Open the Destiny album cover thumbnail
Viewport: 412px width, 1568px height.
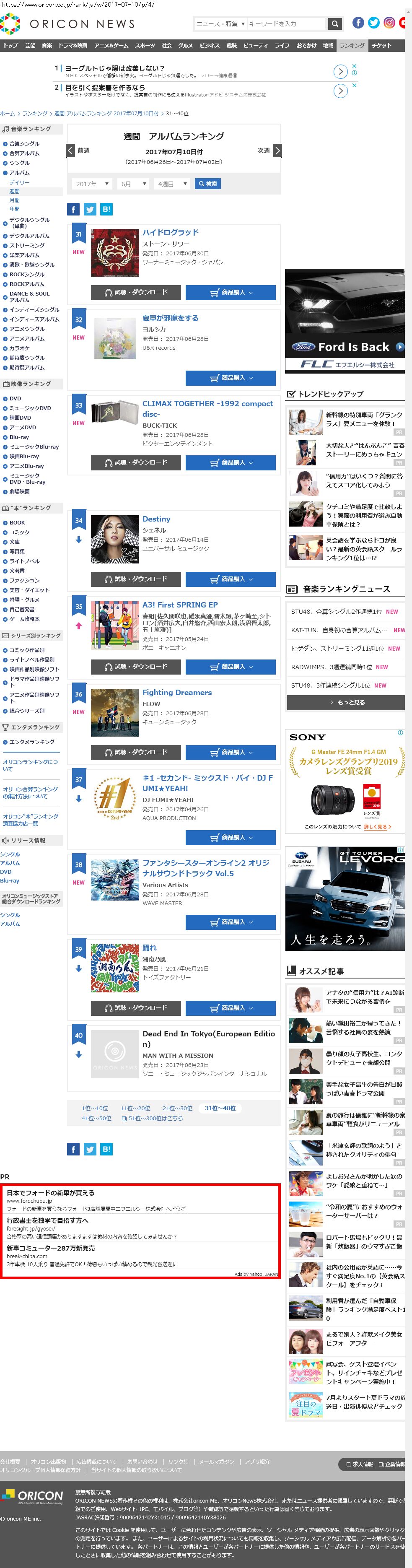(114, 539)
